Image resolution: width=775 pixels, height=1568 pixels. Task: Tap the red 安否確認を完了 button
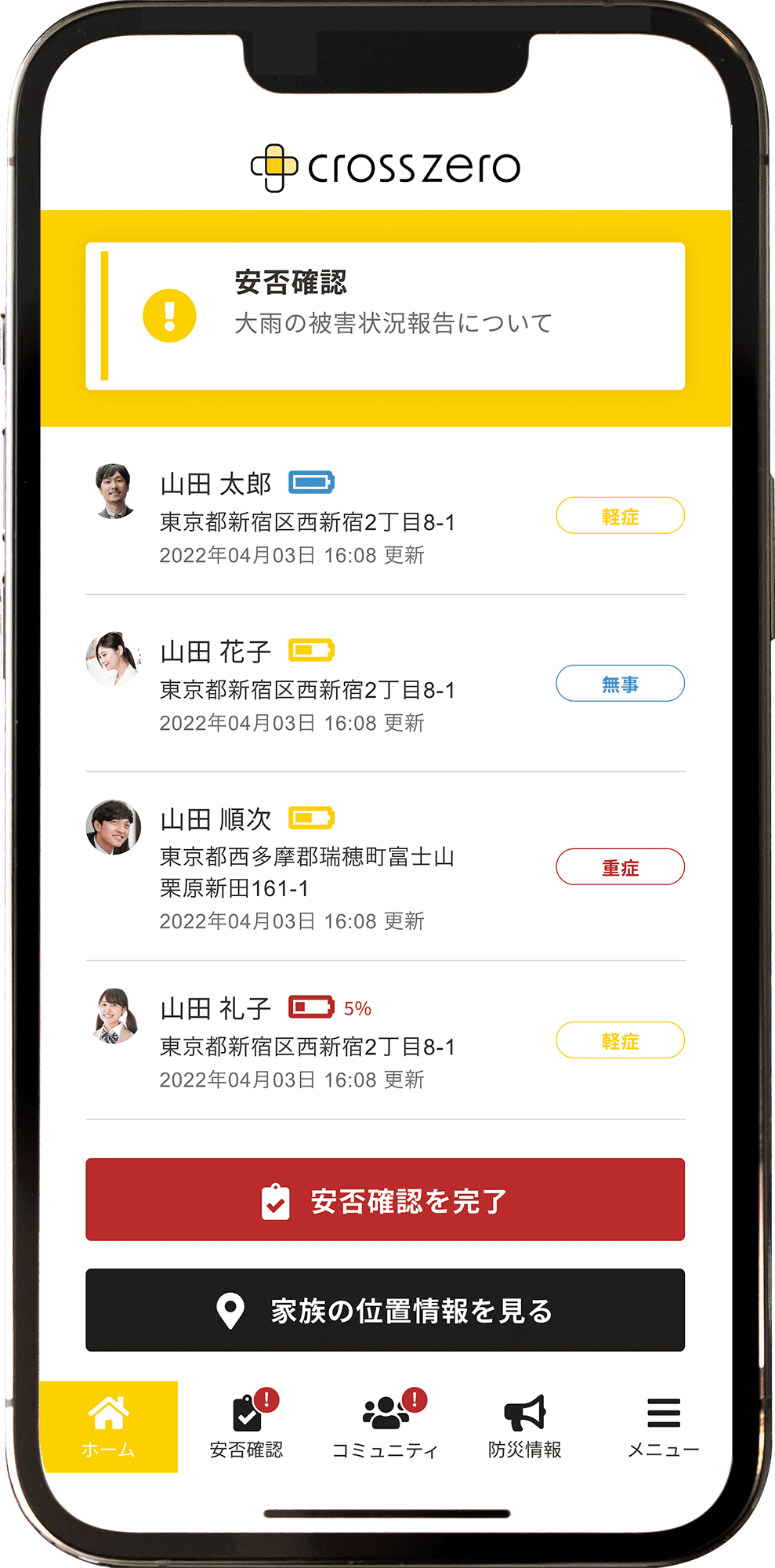[385, 1200]
